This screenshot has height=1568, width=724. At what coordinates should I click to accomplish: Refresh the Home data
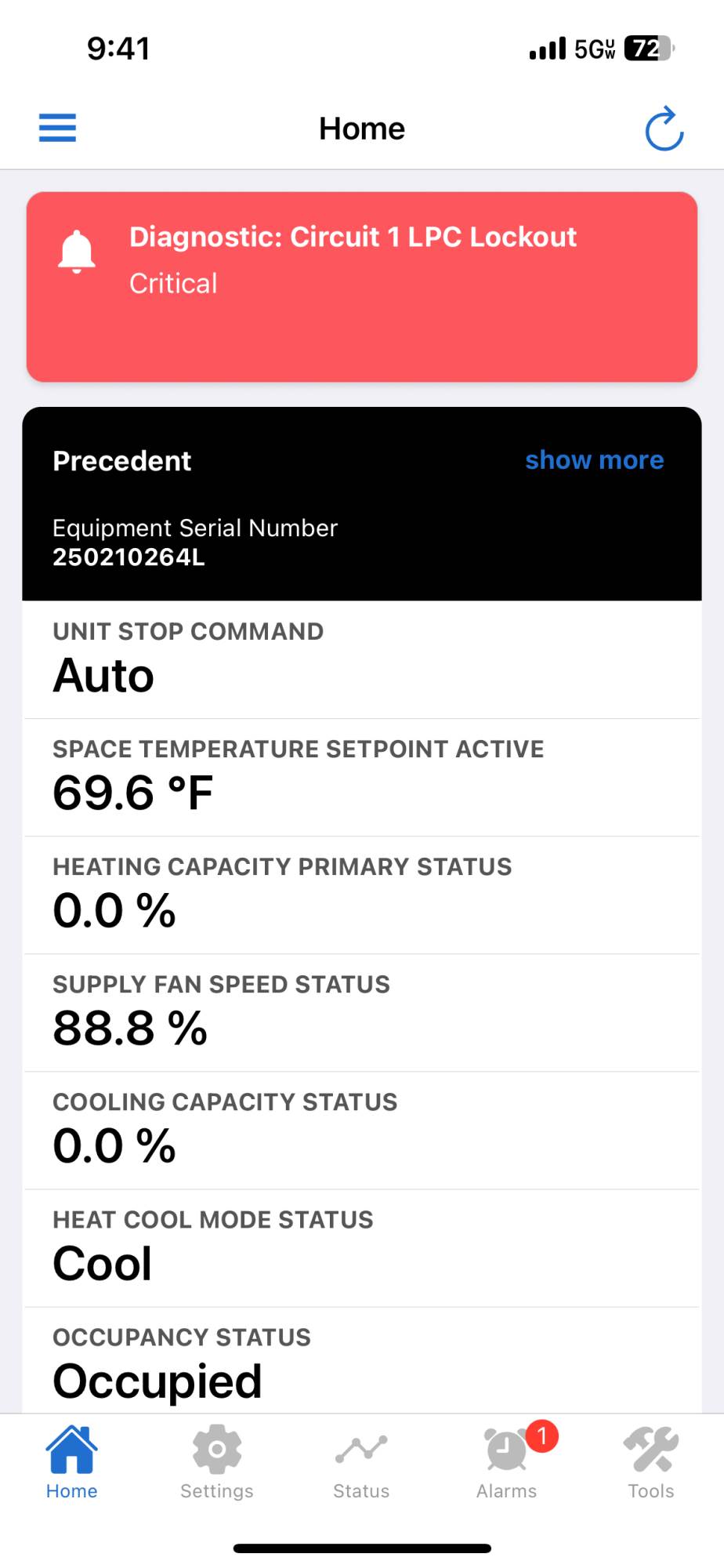664,129
